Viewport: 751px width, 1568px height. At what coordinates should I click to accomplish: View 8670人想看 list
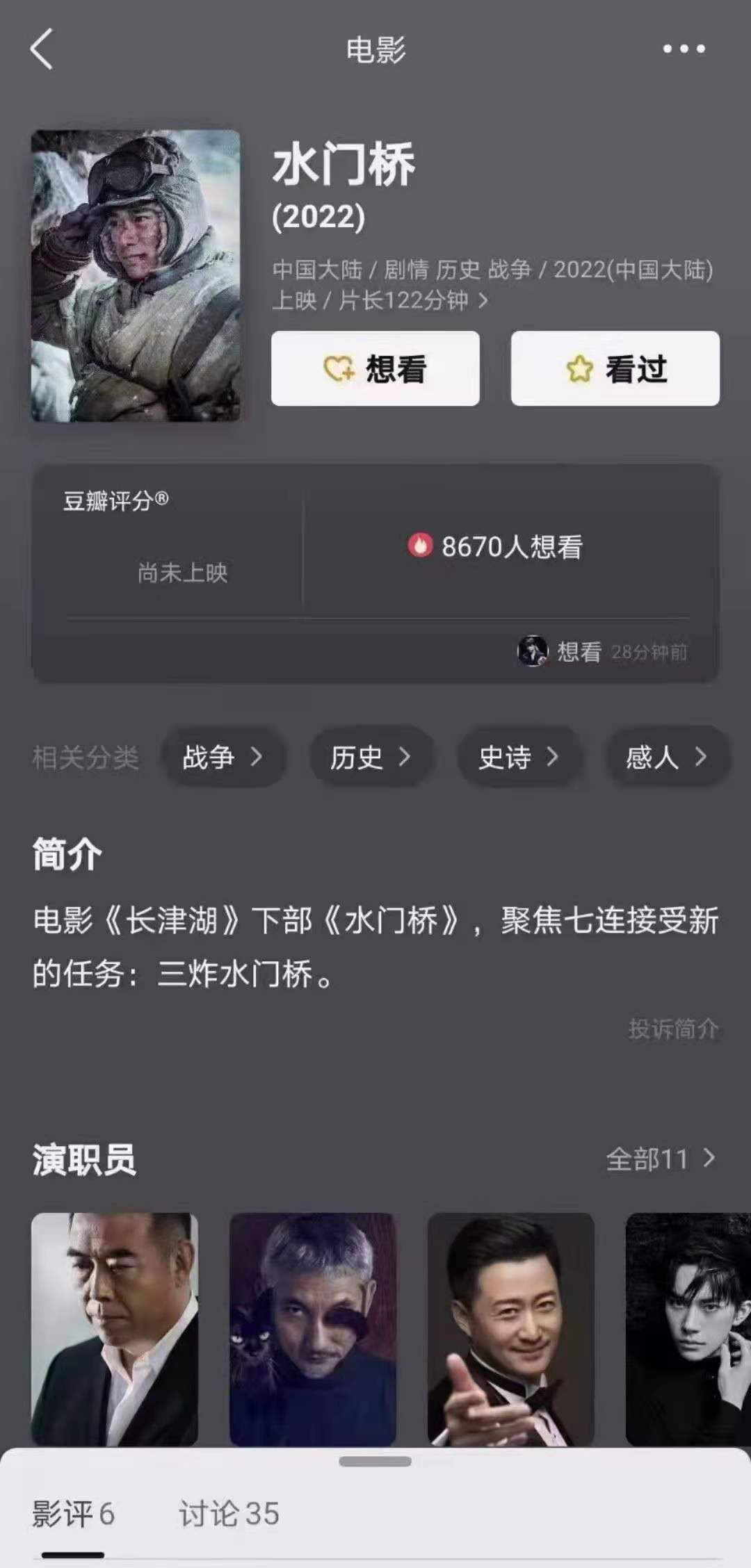tap(495, 546)
